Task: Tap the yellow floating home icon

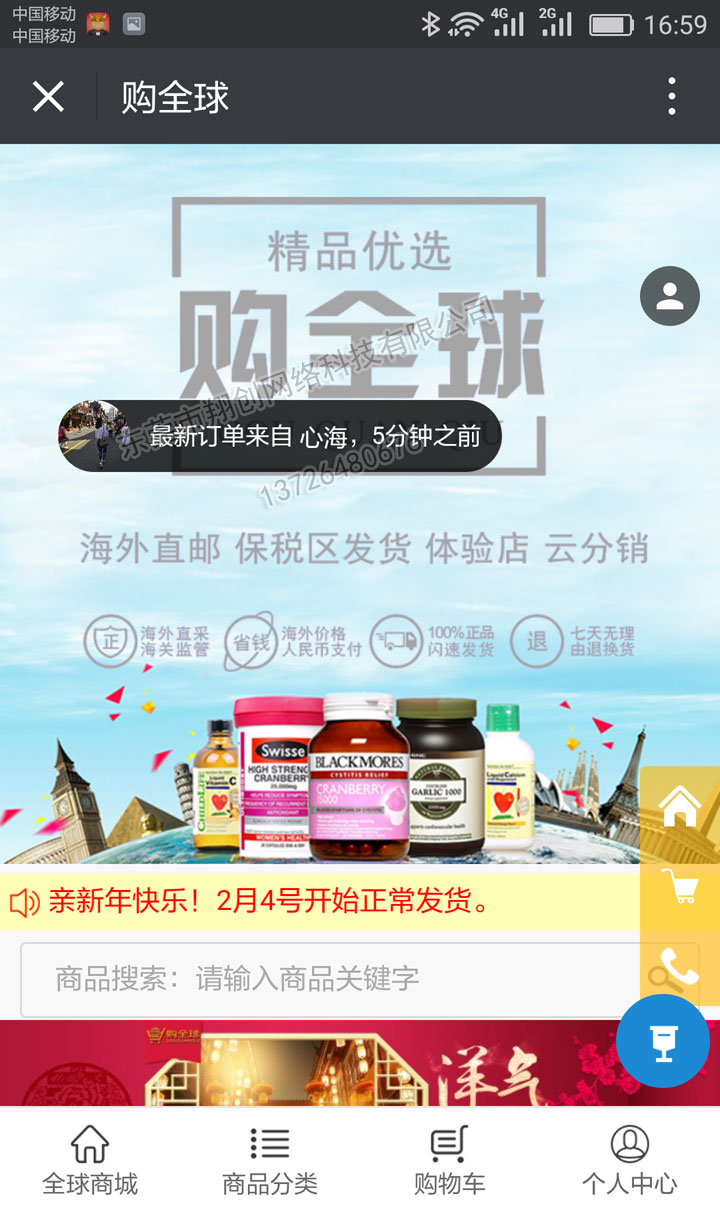Action: (x=679, y=806)
